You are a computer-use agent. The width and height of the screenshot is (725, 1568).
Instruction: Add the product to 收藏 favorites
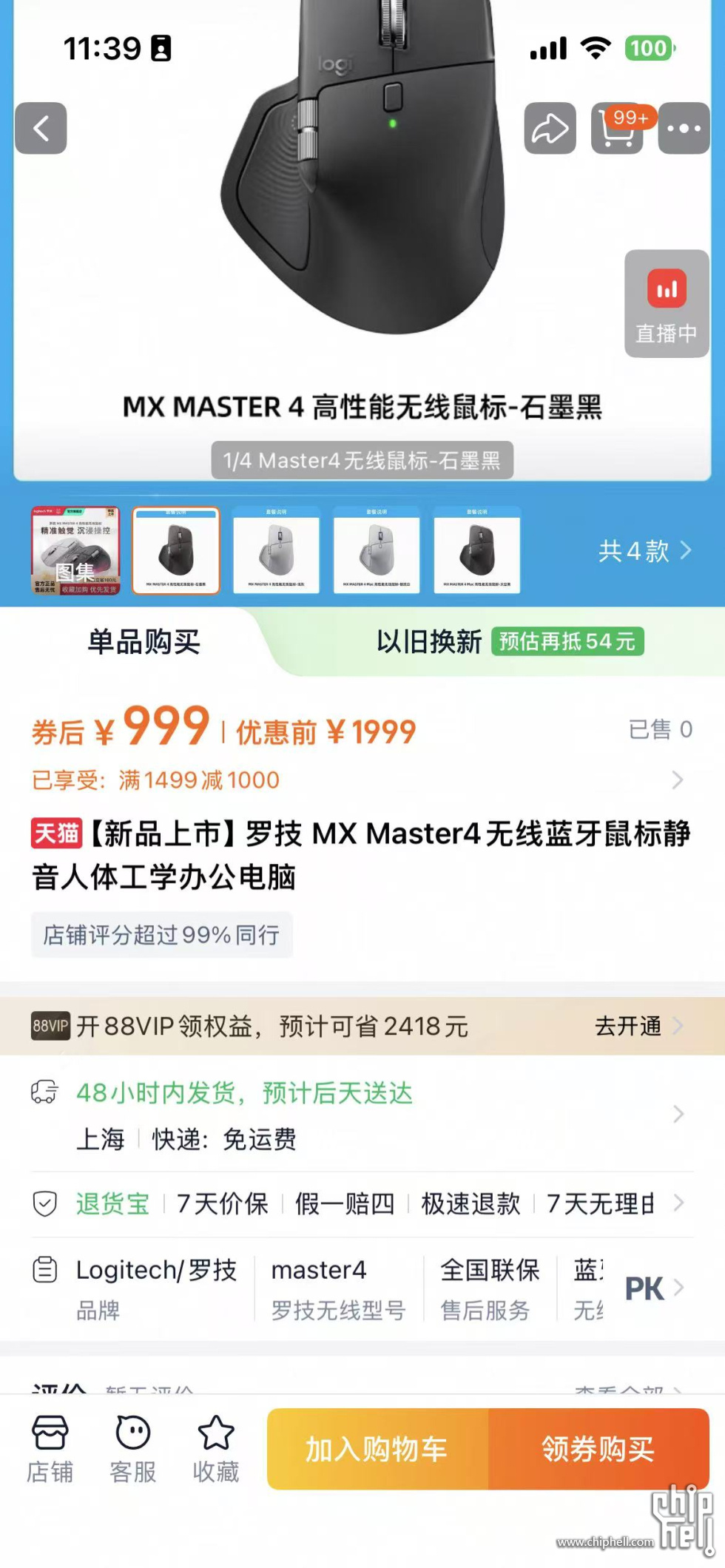[216, 1450]
